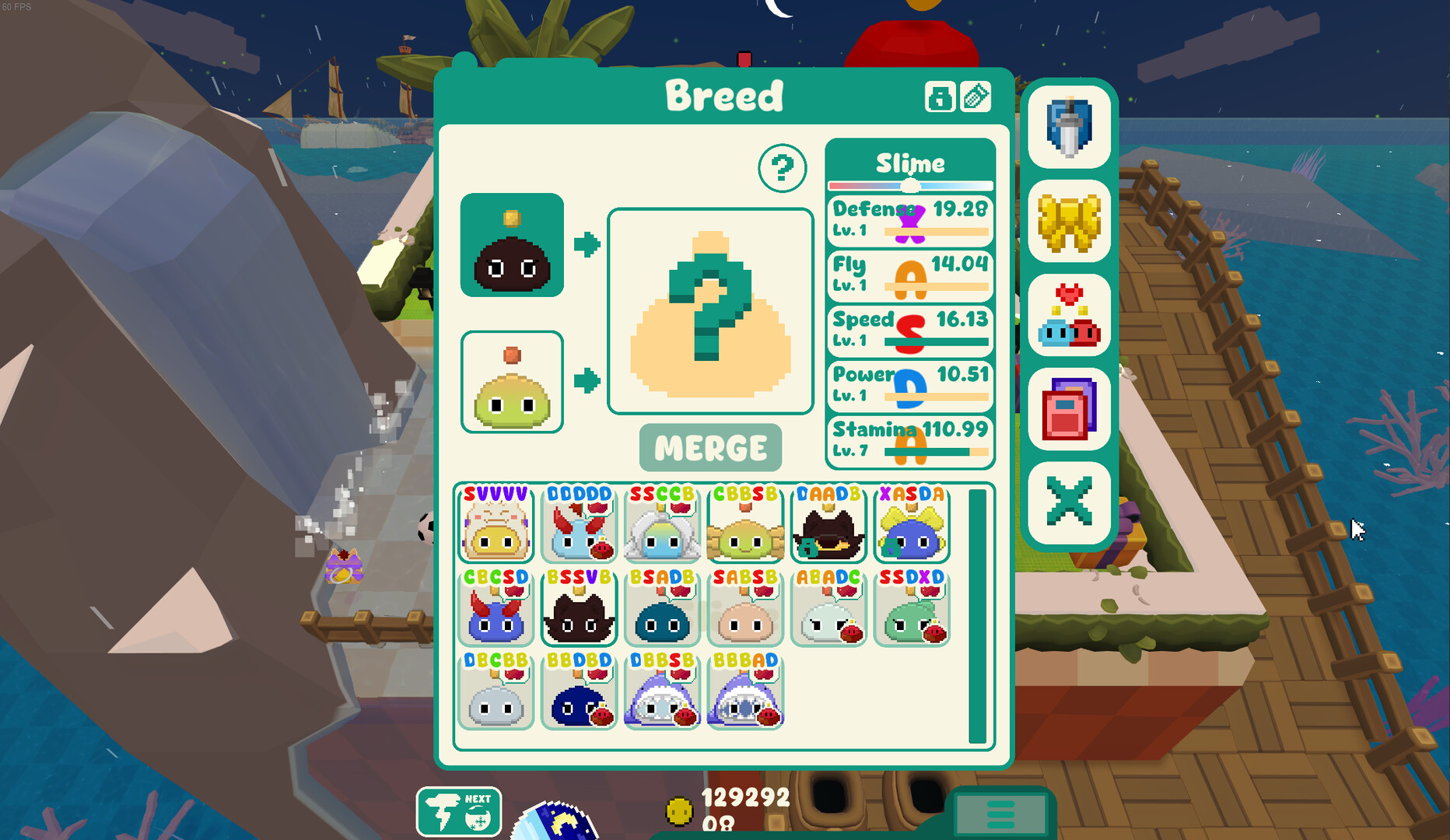The image size is (1450, 840).
Task: Choose the DDDDD slime
Action: [x=580, y=523]
